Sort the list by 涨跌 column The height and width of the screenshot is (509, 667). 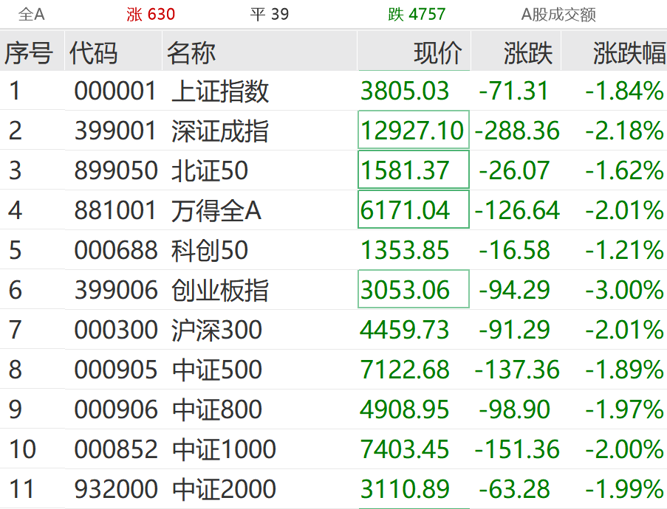coord(527,53)
